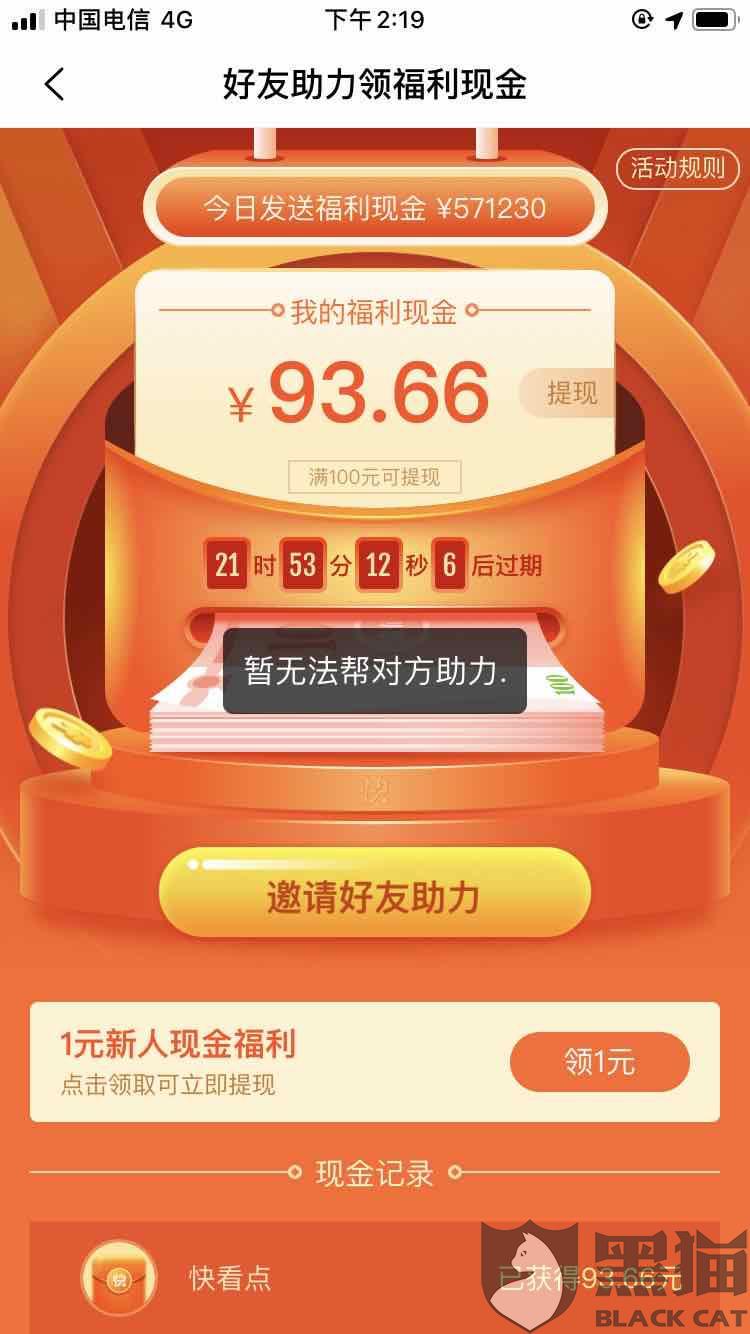The width and height of the screenshot is (750, 1334).
Task: Tap the 提现 withdraw button
Action: [571, 393]
